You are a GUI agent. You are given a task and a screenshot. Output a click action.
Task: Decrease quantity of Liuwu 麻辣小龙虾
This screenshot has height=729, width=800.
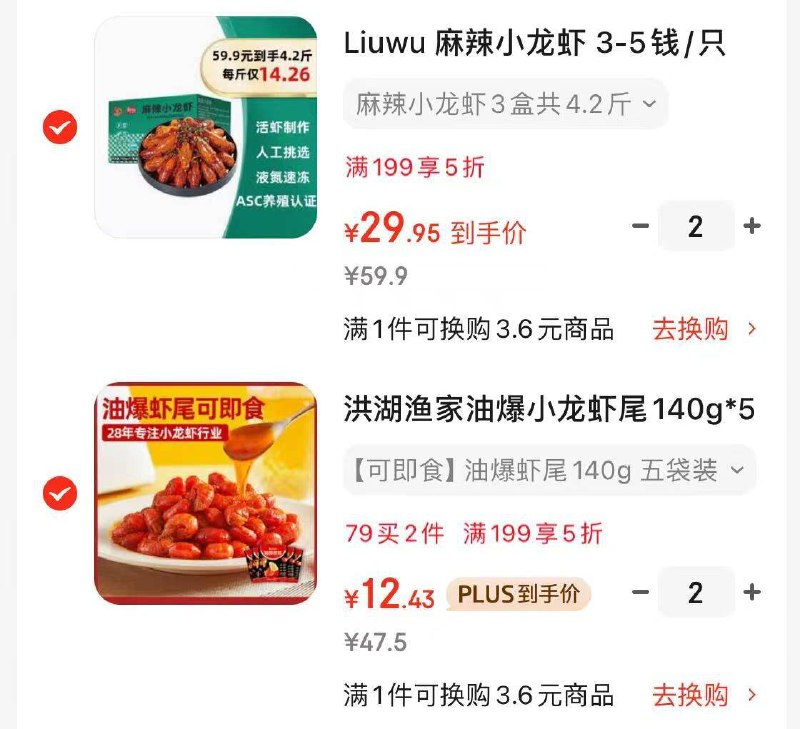(x=640, y=226)
